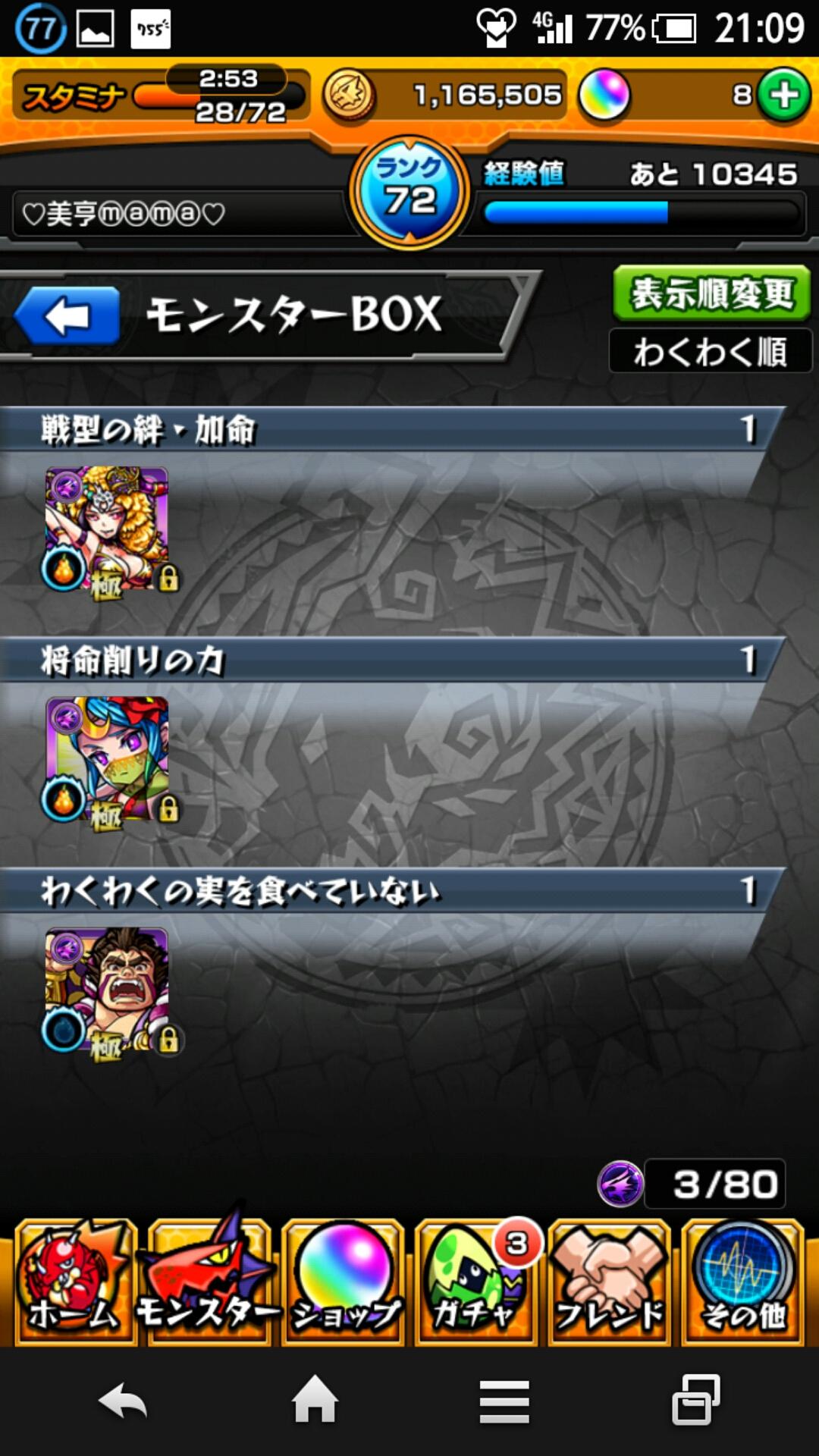This screenshot has width=819, height=1456.
Task: Tap the モンスターBOX title bar
Action: click(296, 313)
